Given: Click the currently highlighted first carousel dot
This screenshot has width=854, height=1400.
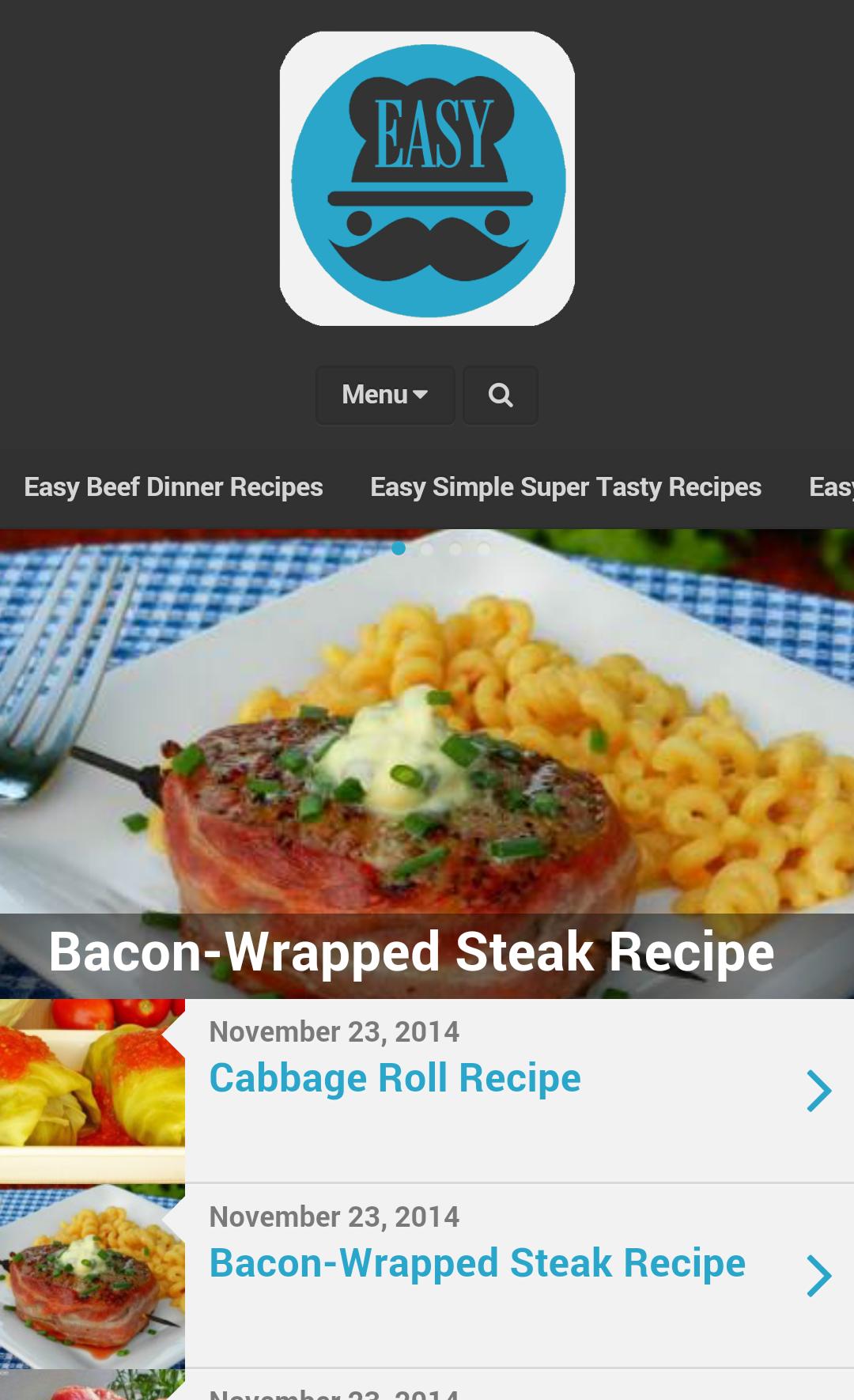Looking at the screenshot, I should [399, 547].
